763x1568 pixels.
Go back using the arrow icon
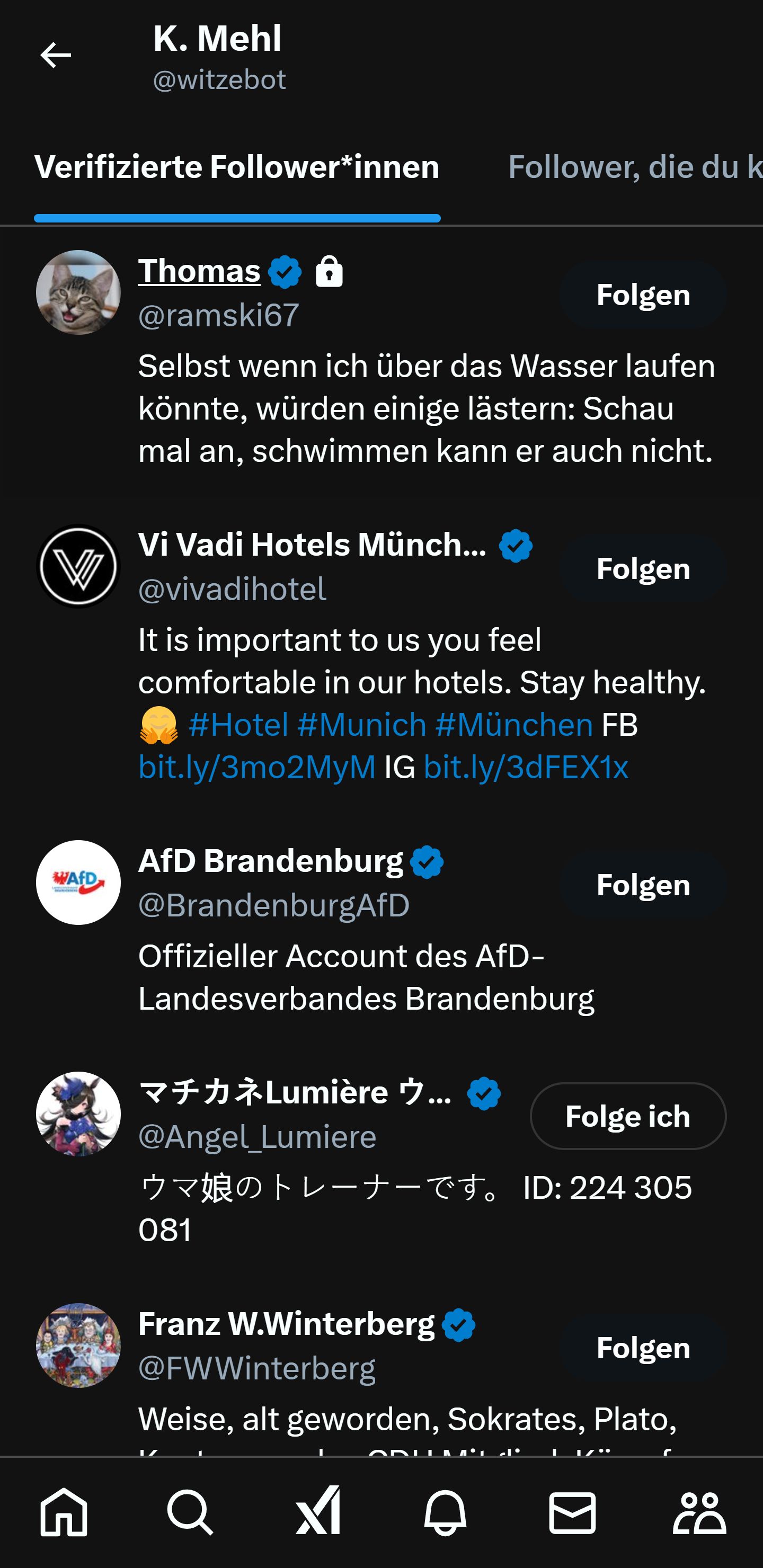(x=56, y=56)
